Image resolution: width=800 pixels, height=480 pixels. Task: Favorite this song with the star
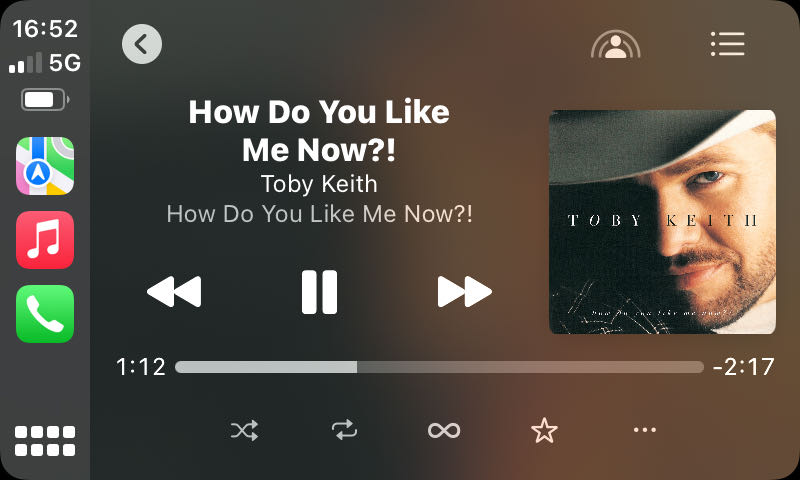[x=544, y=430]
